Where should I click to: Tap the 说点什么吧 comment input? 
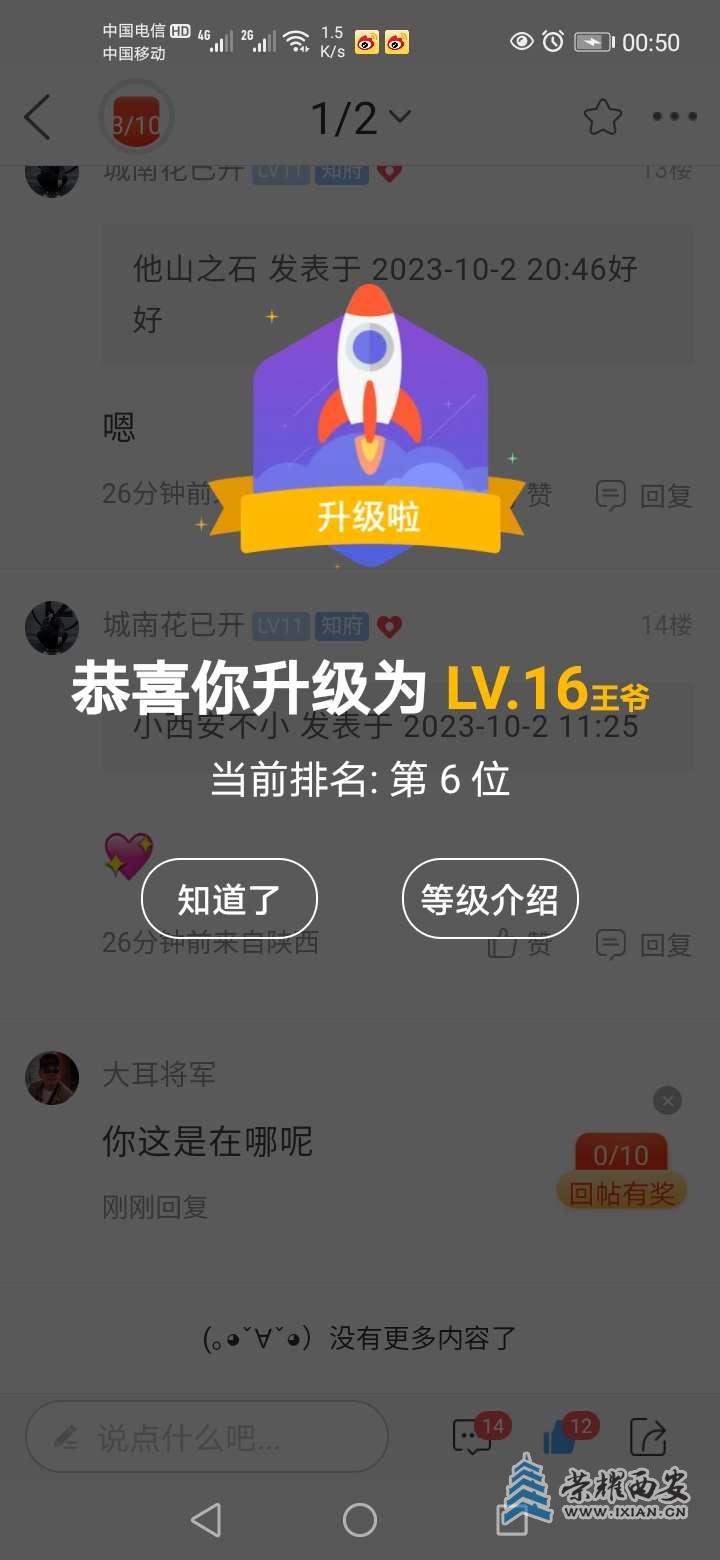click(206, 1437)
